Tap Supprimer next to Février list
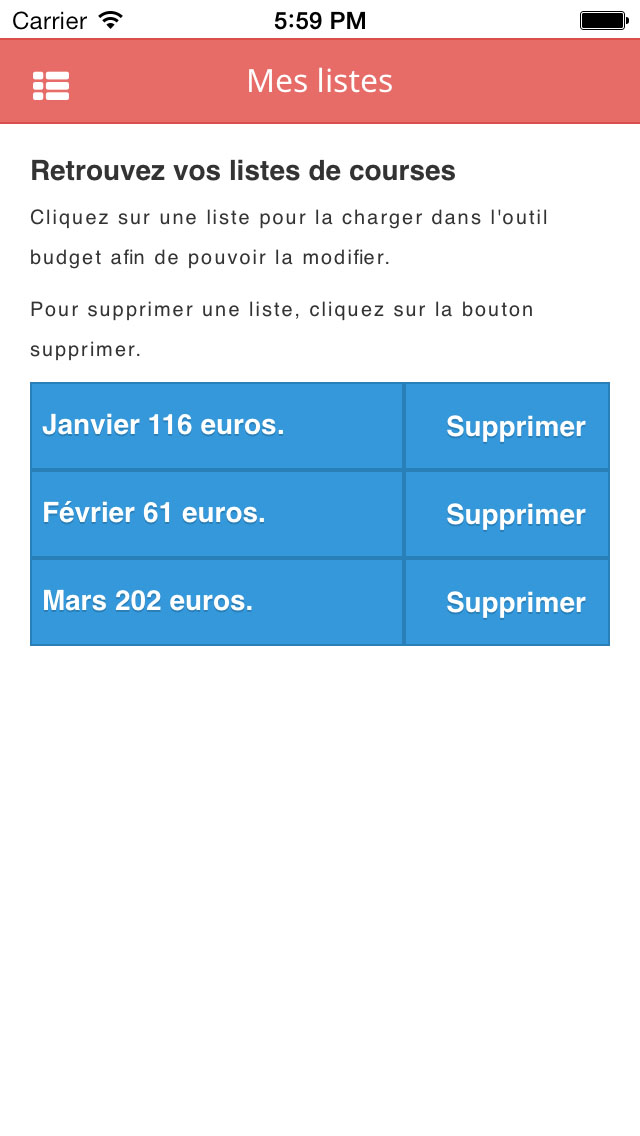Viewport: 640px width, 1136px height. click(507, 514)
